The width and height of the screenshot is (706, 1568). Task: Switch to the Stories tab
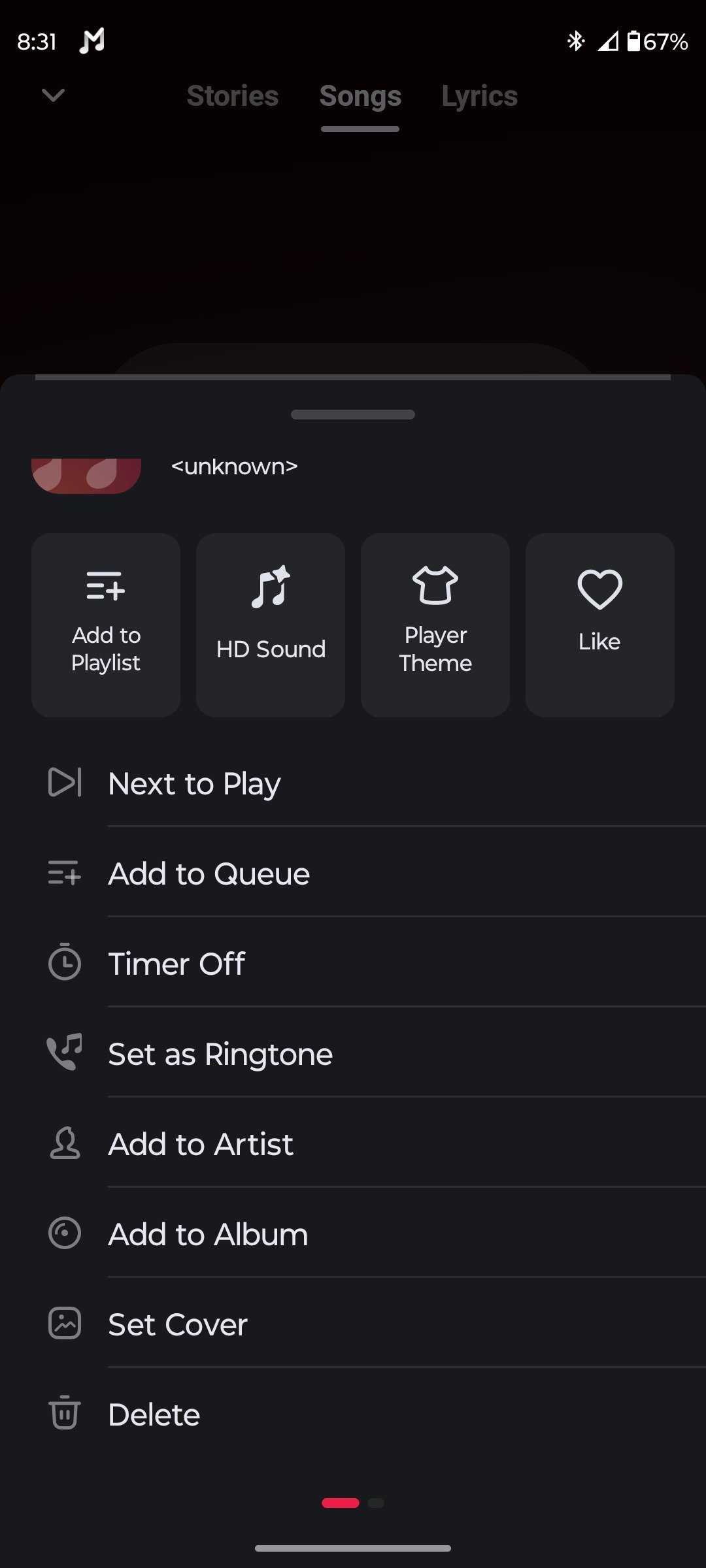[232, 96]
